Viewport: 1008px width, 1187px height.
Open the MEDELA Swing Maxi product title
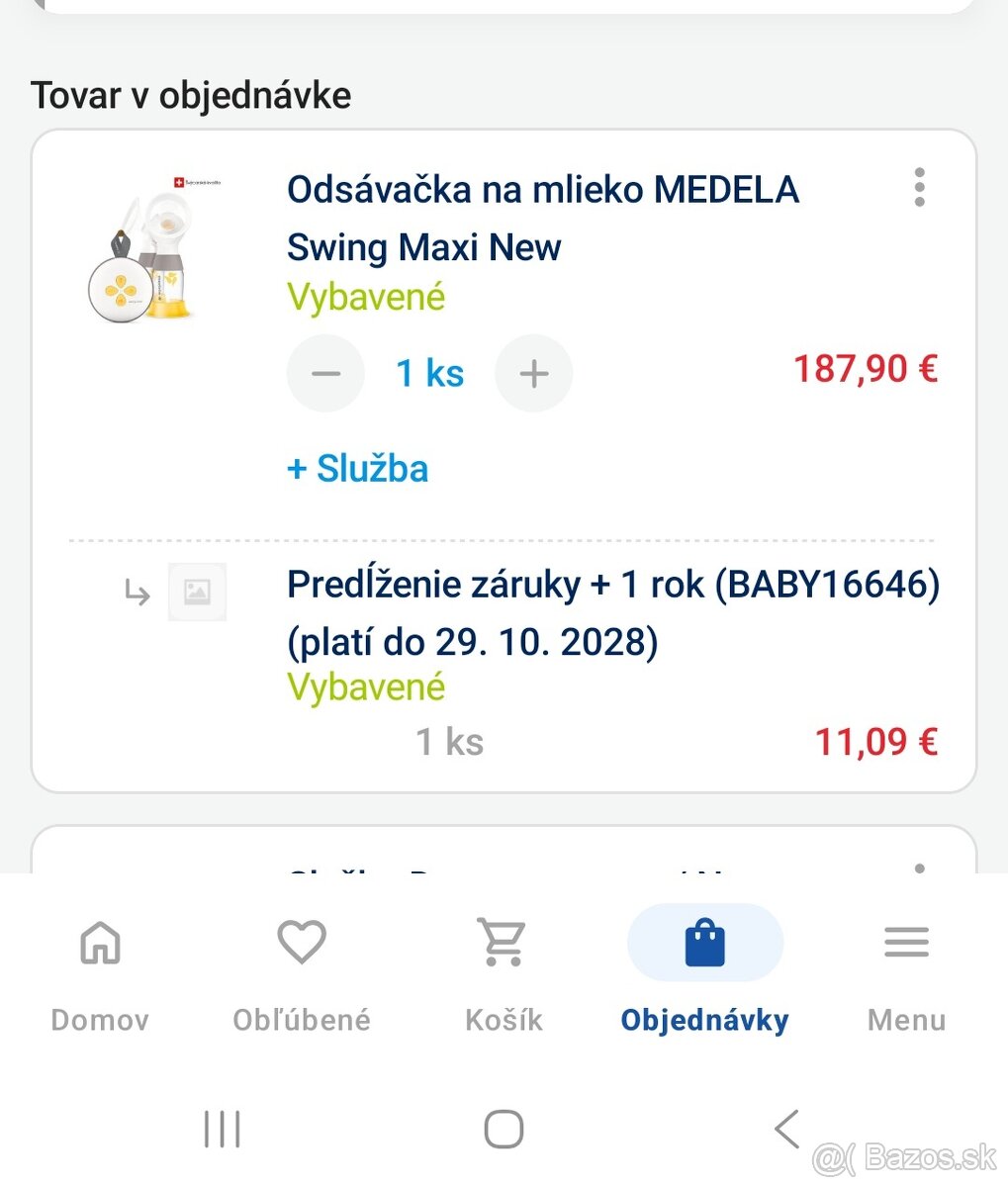pyautogui.click(x=542, y=218)
